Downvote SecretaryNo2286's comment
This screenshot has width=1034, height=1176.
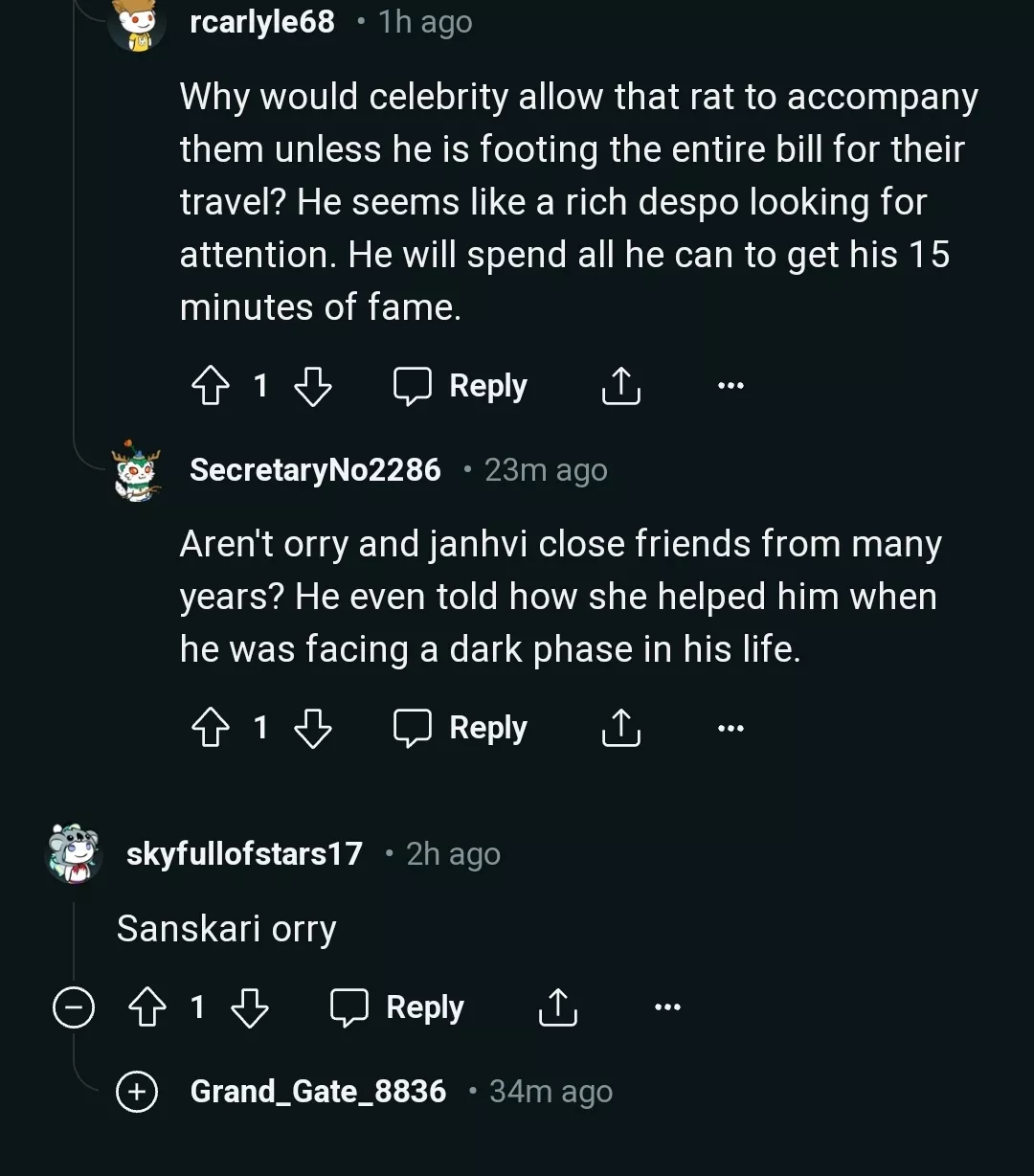[312, 728]
